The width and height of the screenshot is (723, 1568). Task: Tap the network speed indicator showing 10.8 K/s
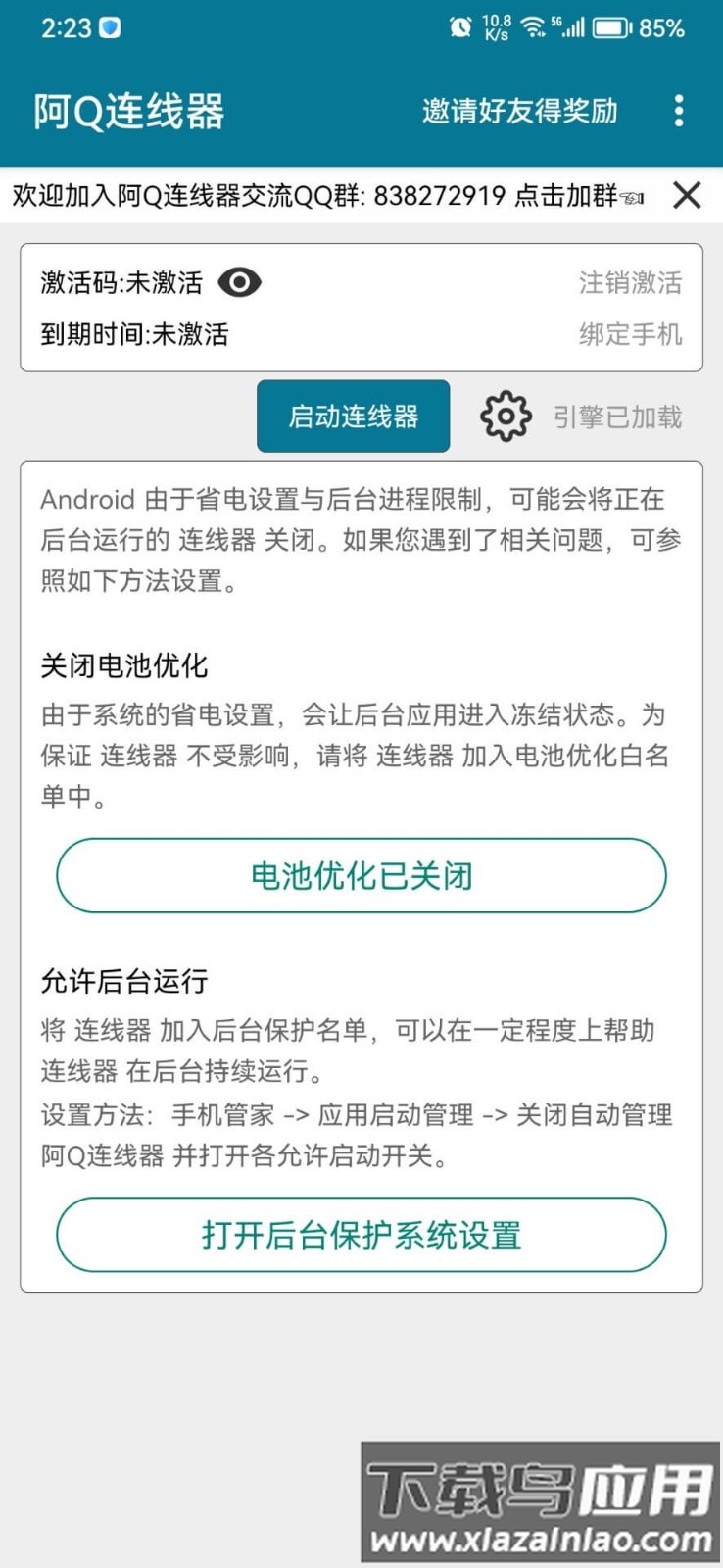click(x=495, y=25)
